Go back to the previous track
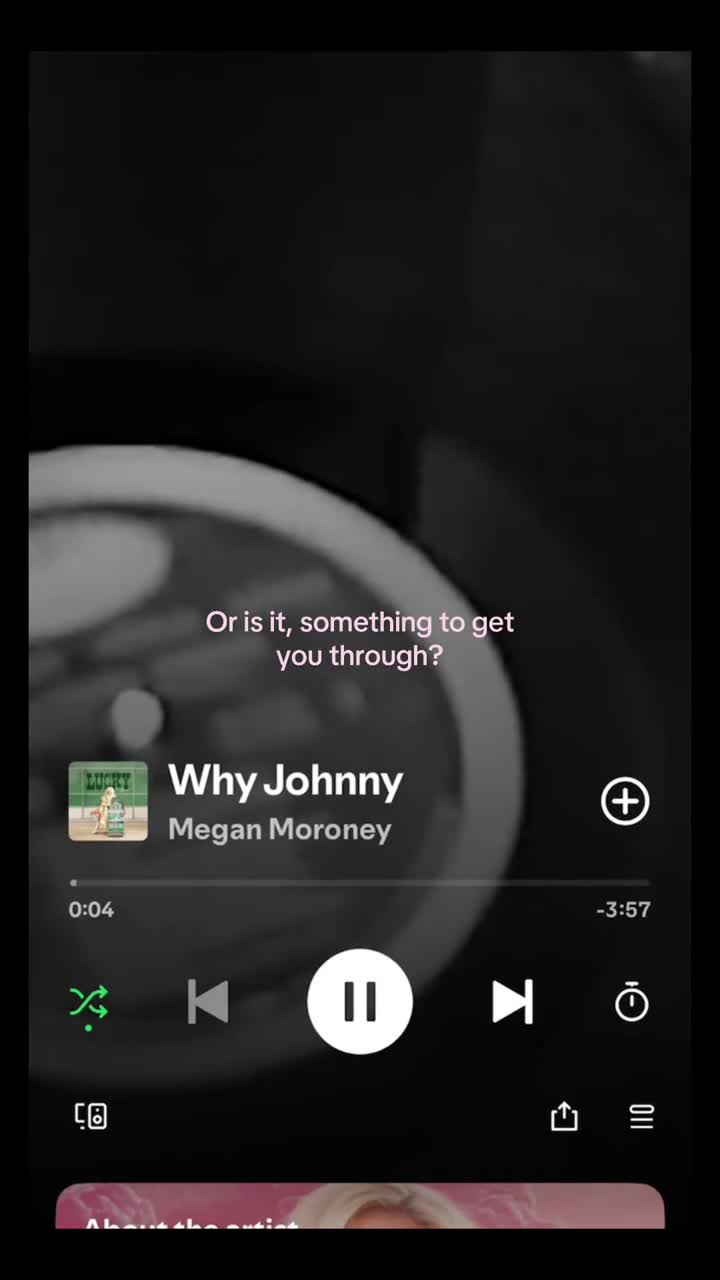 point(208,1001)
